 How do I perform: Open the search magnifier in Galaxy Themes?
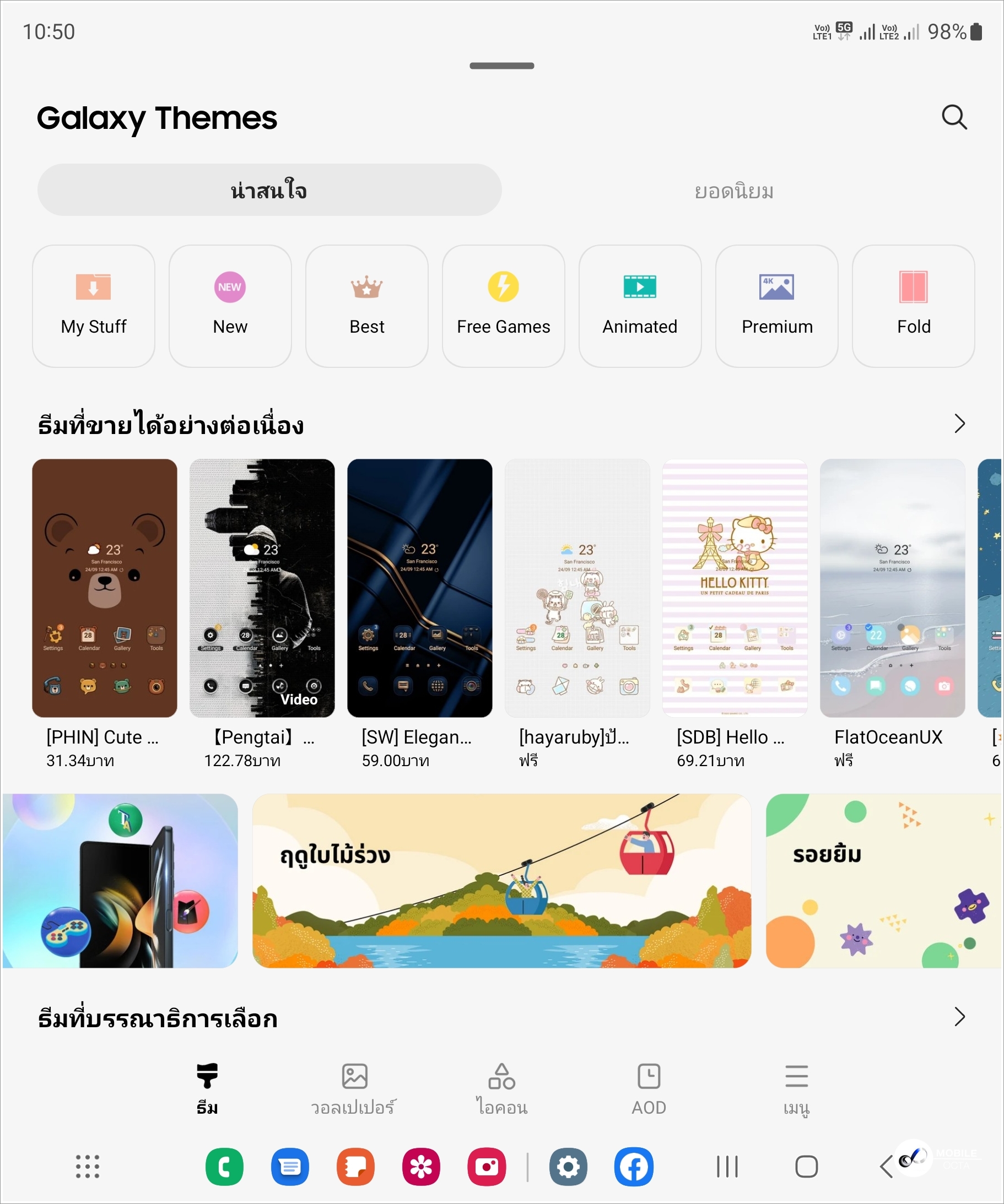point(954,117)
